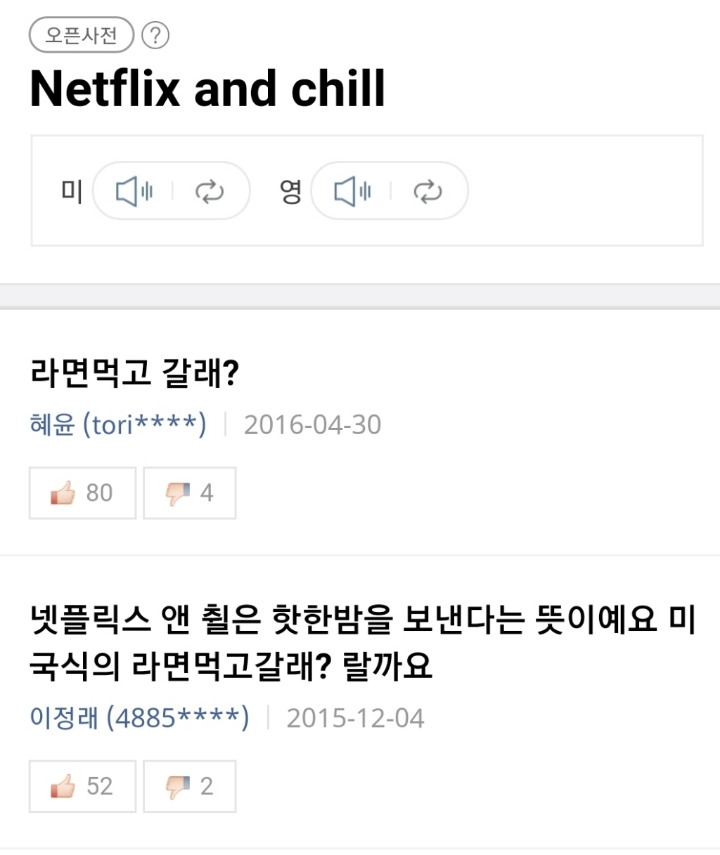Open 혜윤 (tori****) contributor profile
This screenshot has width=720, height=855.
118,425
